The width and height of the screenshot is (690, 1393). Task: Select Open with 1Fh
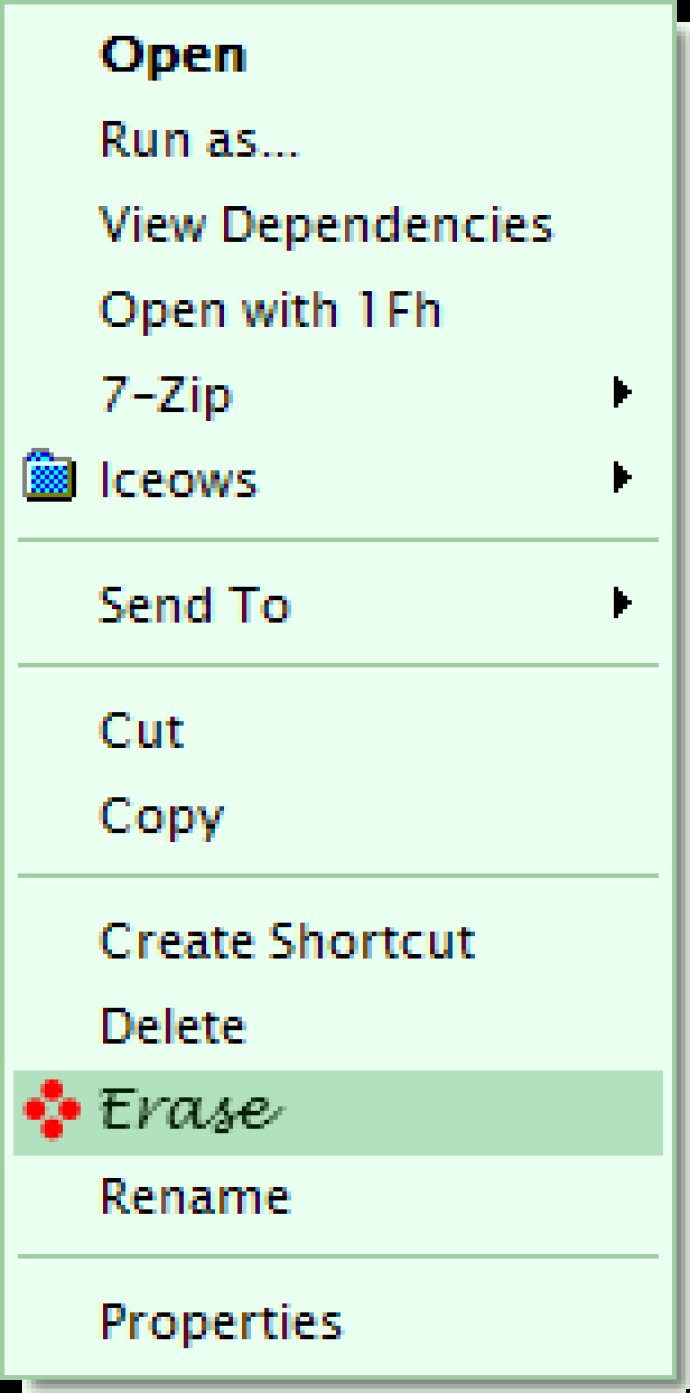coord(338,310)
